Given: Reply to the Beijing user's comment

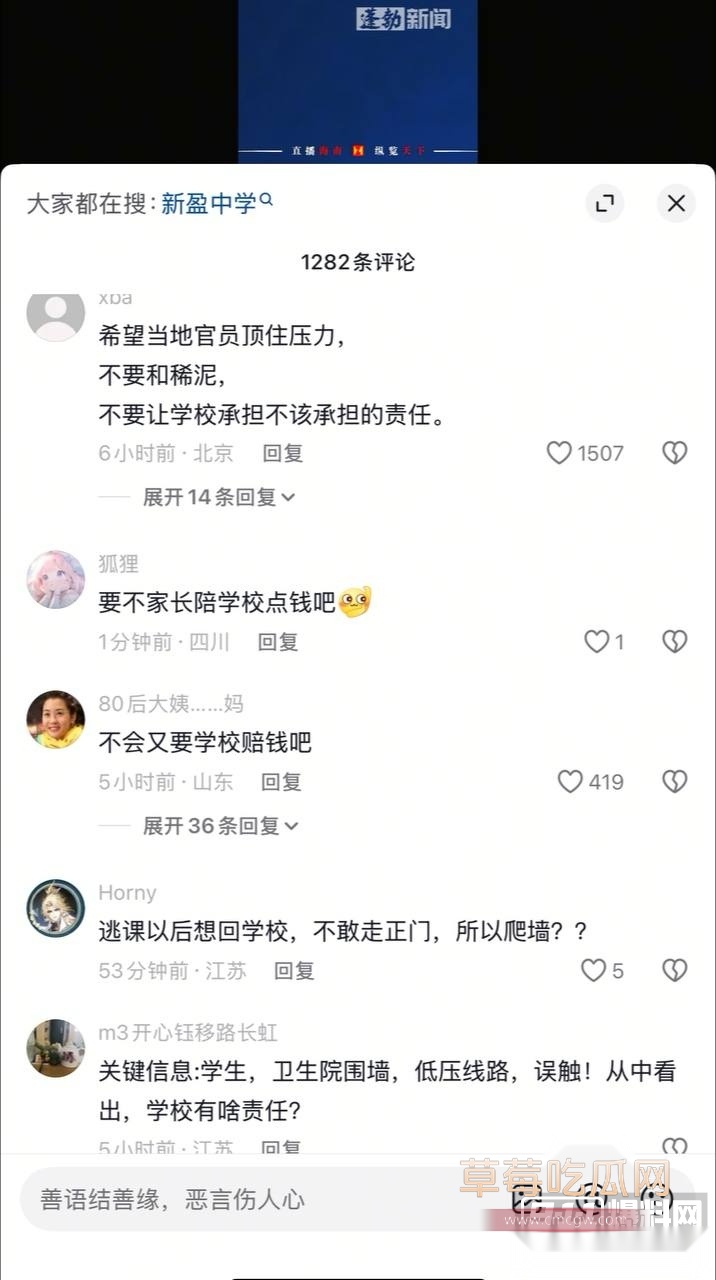Looking at the screenshot, I should click(282, 453).
